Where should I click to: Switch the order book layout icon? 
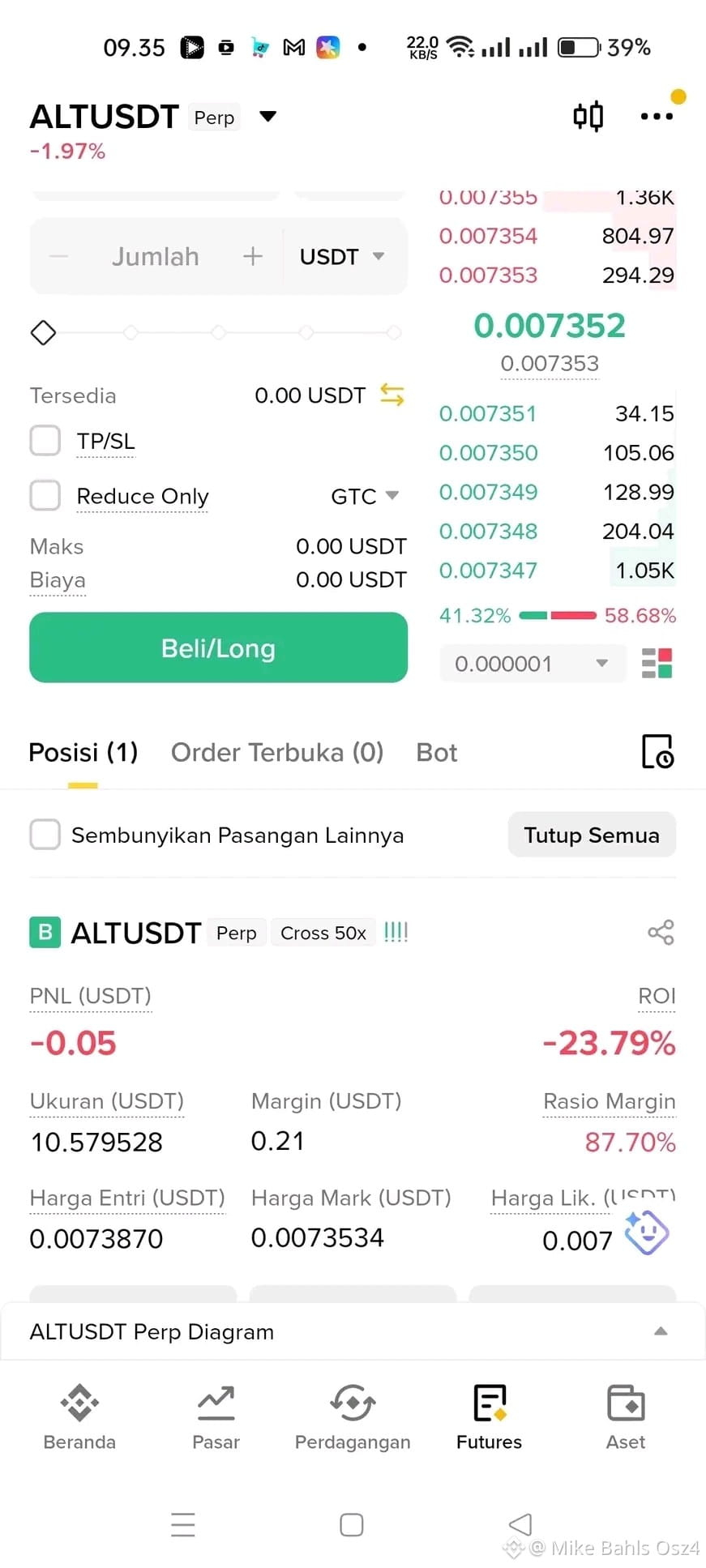point(657,663)
